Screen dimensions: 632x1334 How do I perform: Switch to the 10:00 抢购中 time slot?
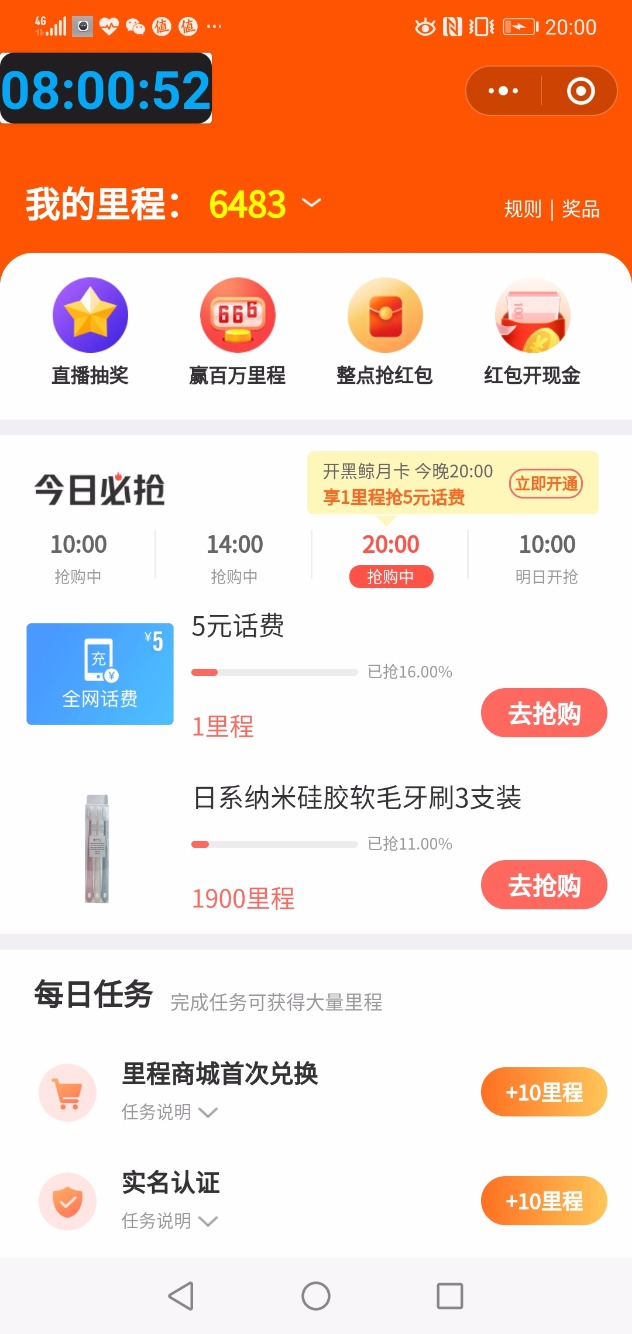78,558
